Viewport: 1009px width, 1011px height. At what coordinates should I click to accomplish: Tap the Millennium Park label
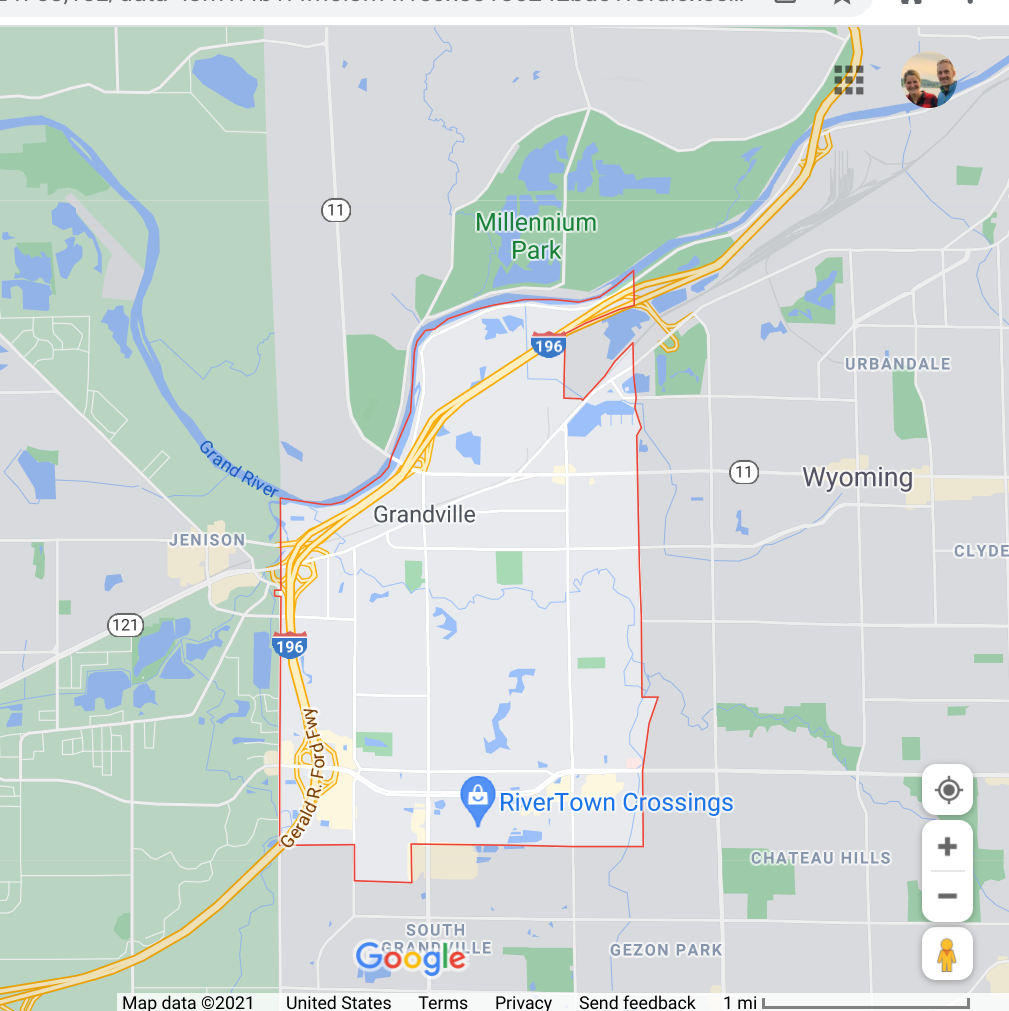click(536, 236)
